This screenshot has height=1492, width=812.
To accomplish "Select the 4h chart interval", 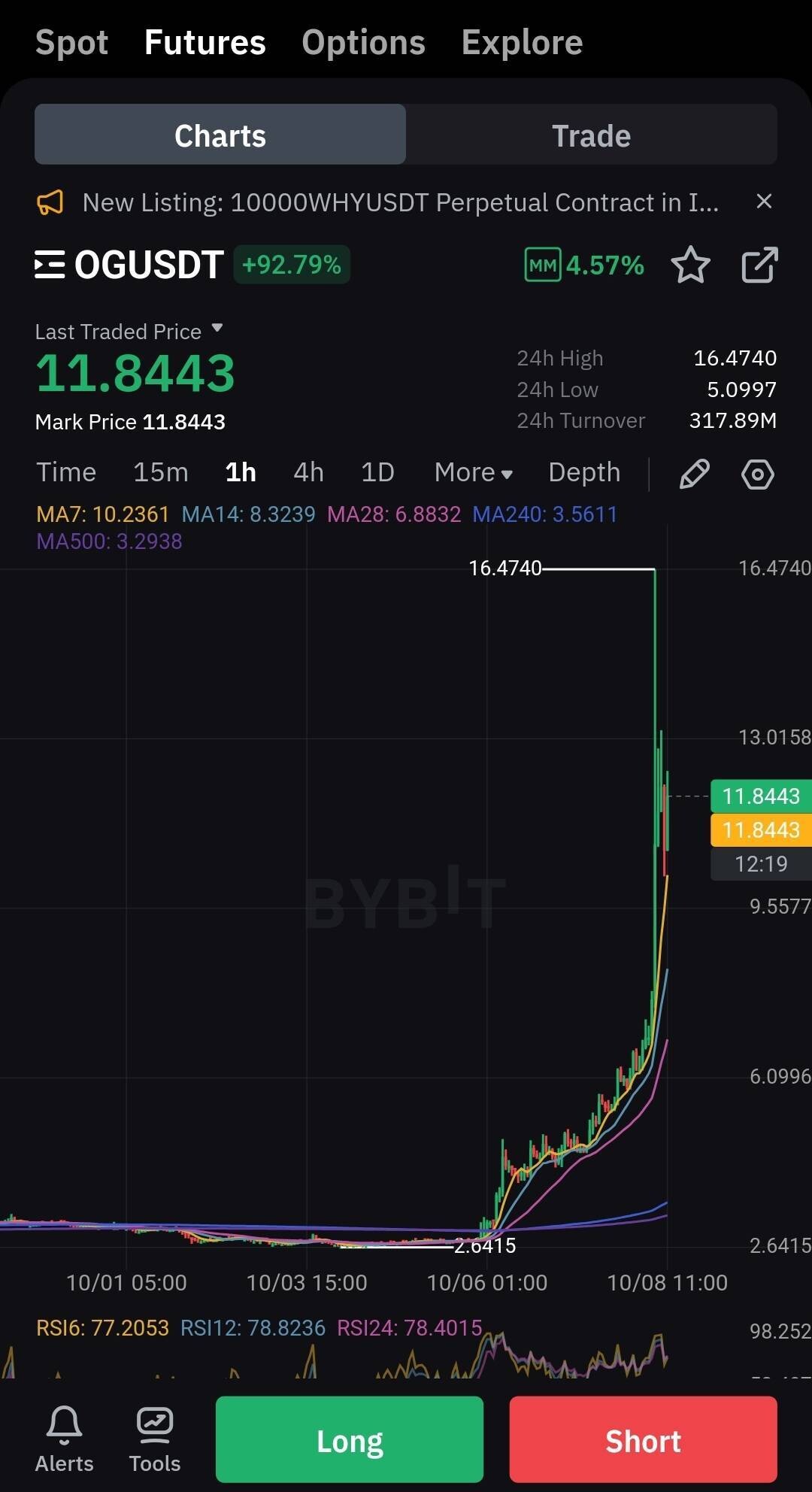I will click(x=308, y=472).
